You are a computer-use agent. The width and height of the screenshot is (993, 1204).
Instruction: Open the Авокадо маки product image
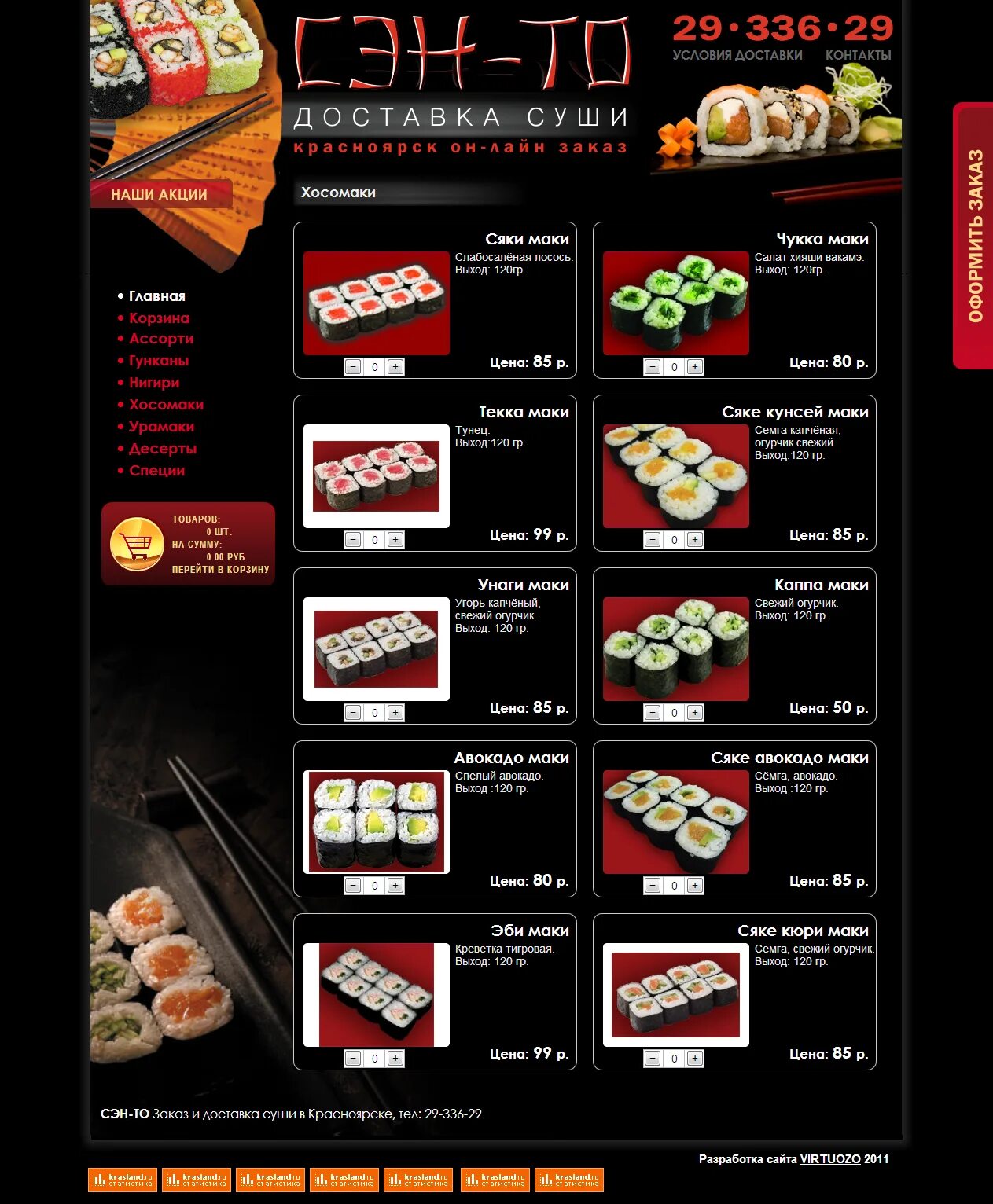click(x=376, y=822)
